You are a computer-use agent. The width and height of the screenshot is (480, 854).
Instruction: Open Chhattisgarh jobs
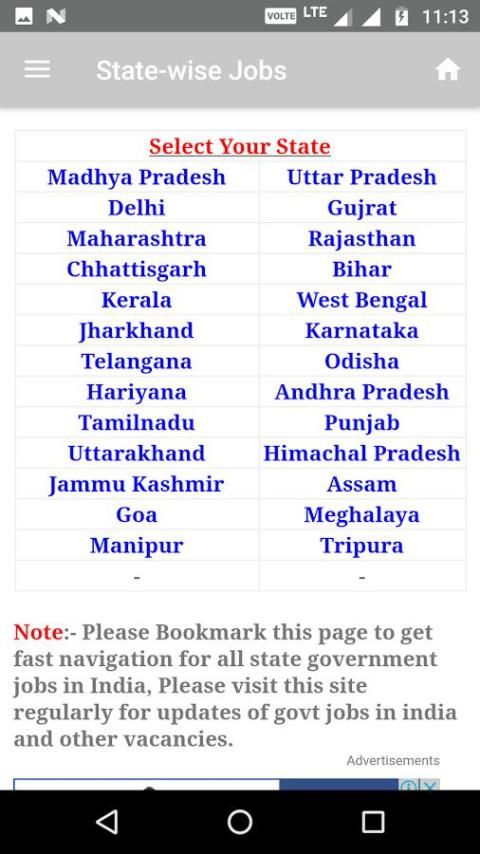point(136,269)
